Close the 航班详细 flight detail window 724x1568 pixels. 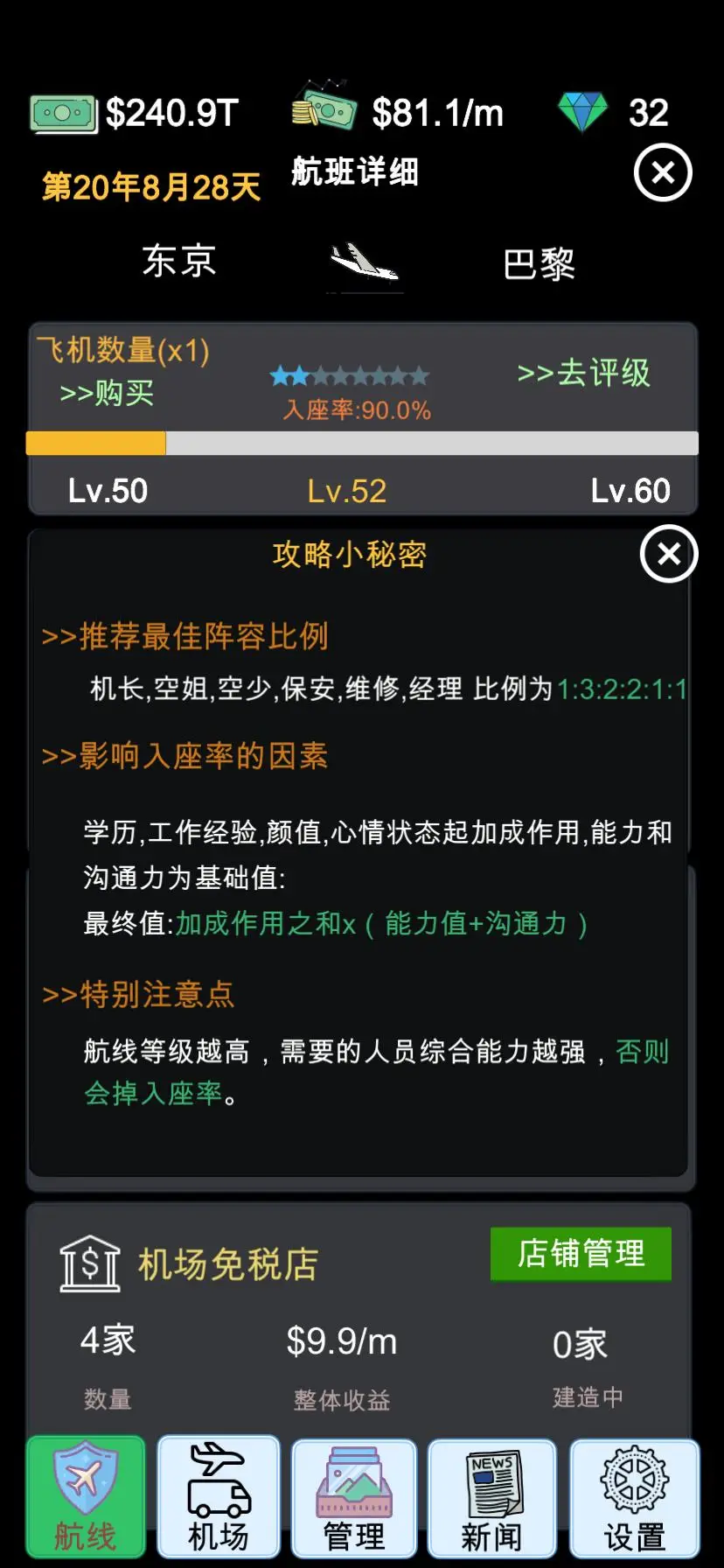click(x=662, y=172)
